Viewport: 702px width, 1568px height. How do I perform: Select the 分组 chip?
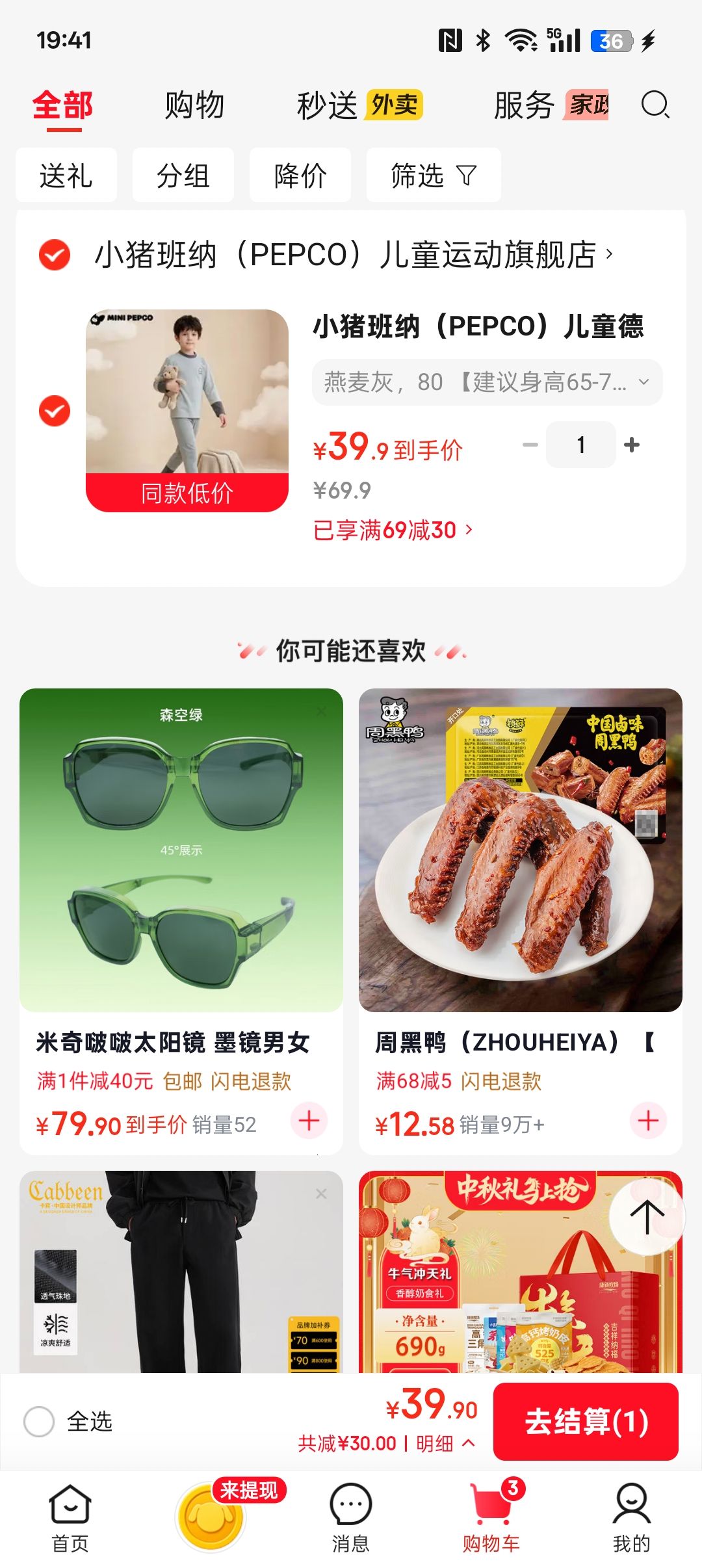click(183, 175)
